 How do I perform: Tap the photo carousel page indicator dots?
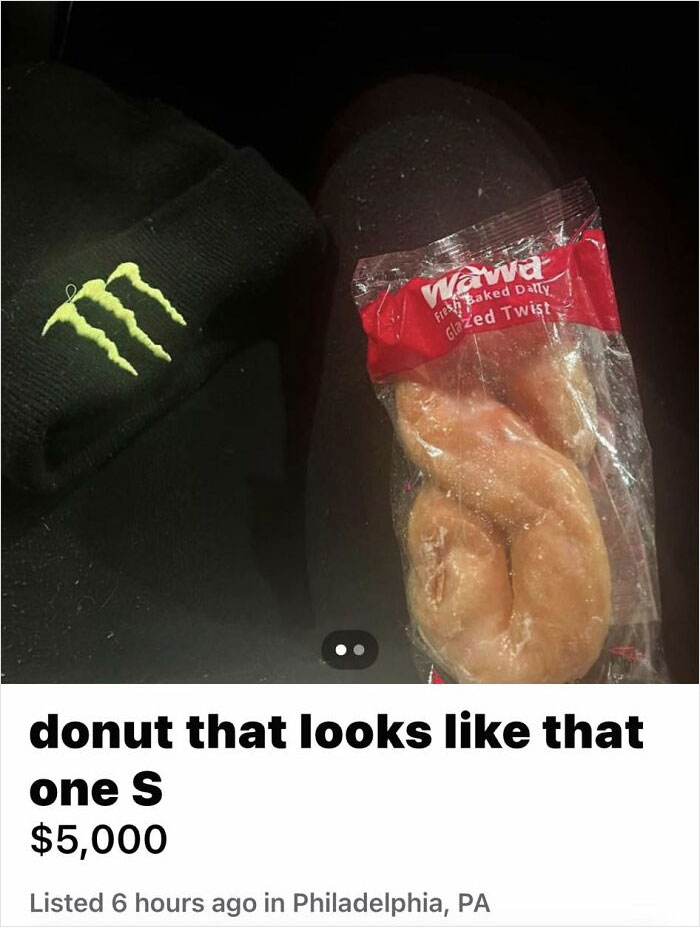(350, 649)
